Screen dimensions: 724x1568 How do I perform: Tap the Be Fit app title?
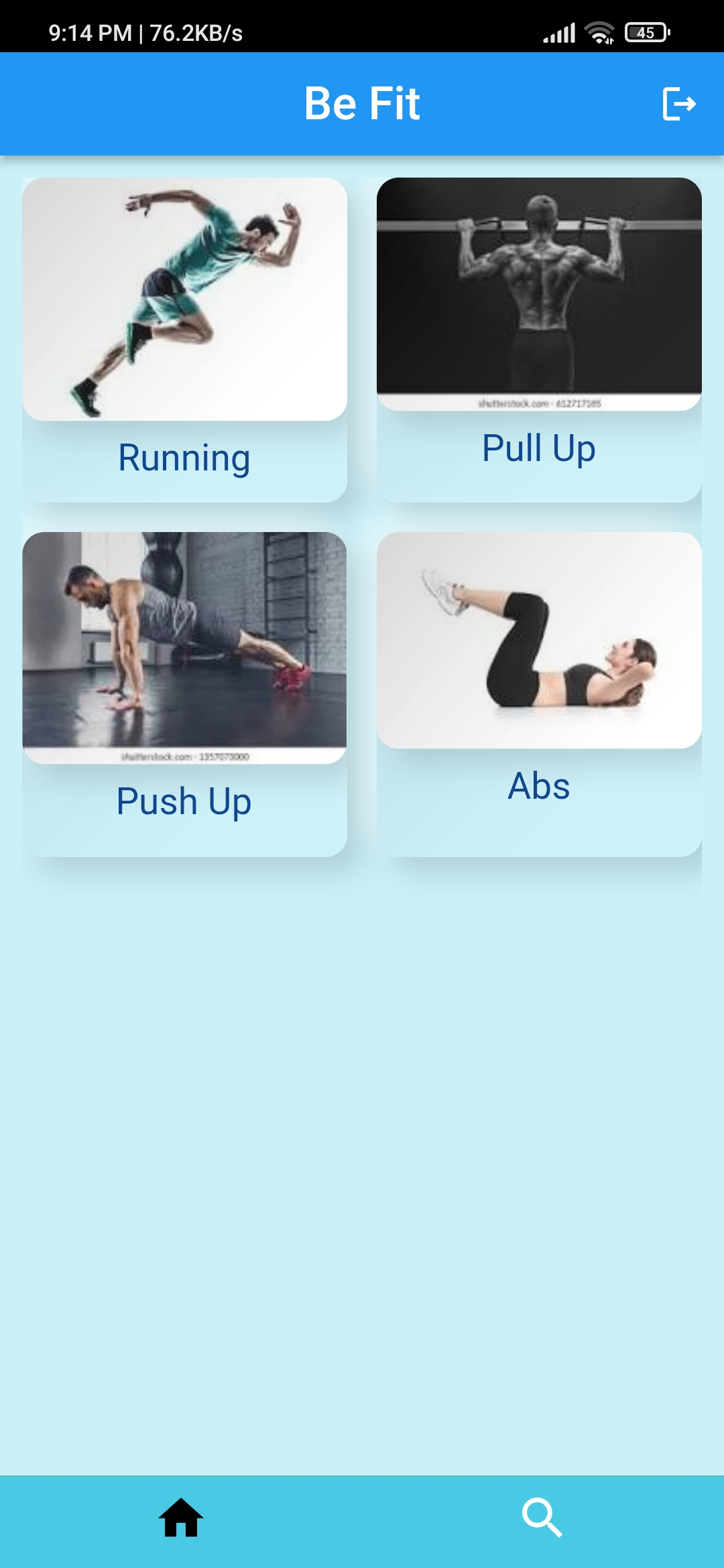362,103
